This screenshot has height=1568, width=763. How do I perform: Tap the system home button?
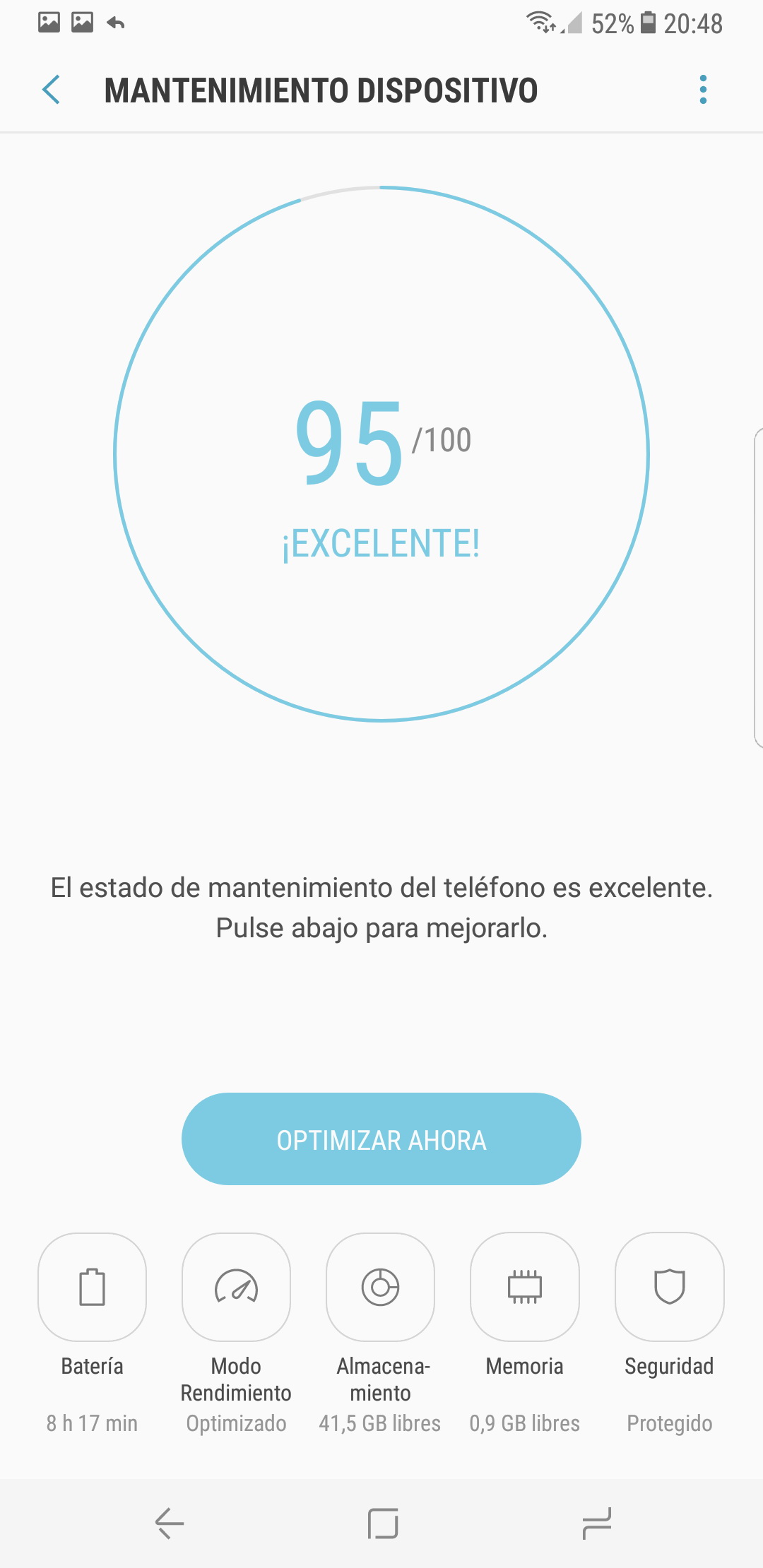click(382, 1524)
